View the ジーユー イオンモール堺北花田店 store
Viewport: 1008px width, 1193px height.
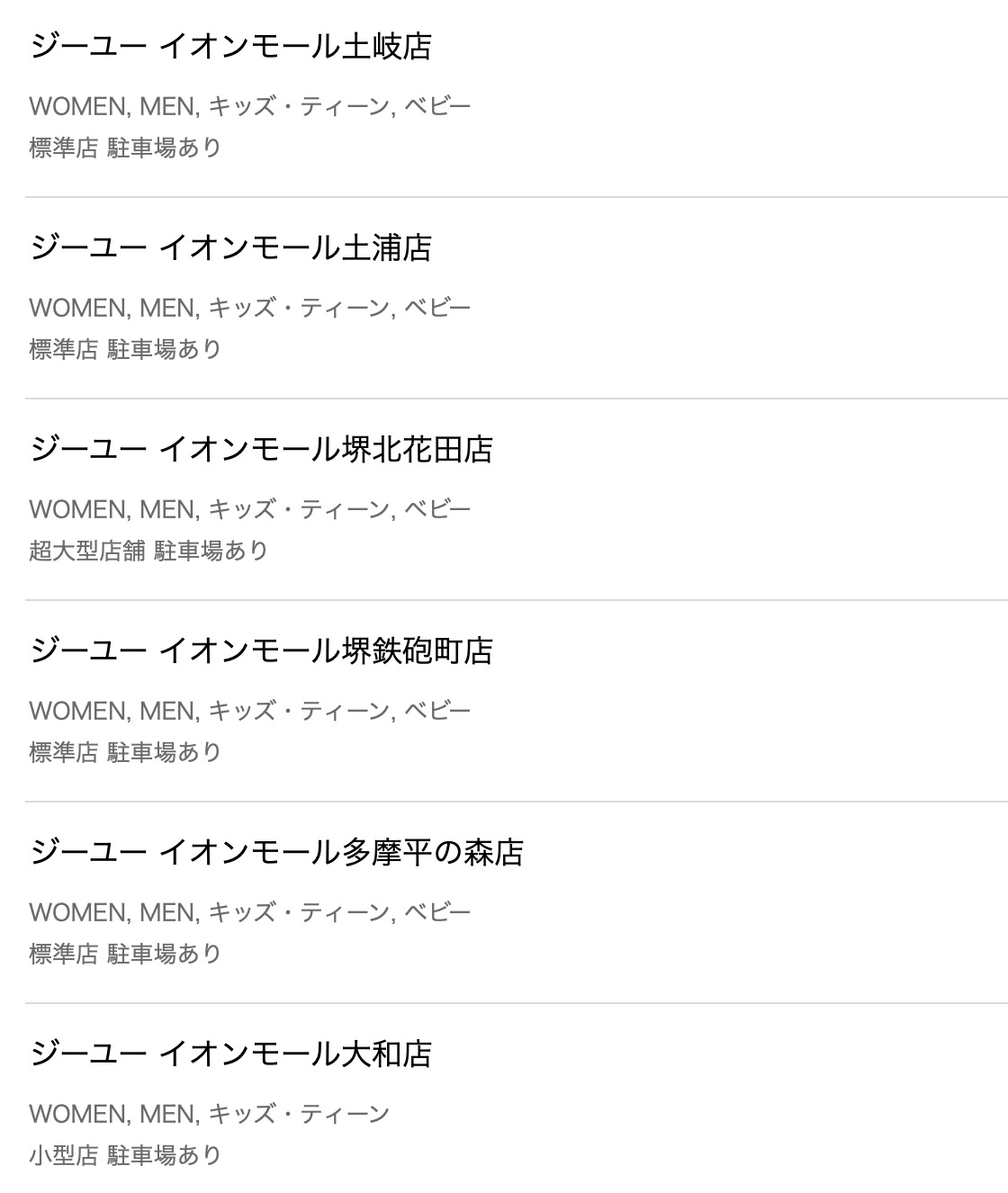click(261, 450)
